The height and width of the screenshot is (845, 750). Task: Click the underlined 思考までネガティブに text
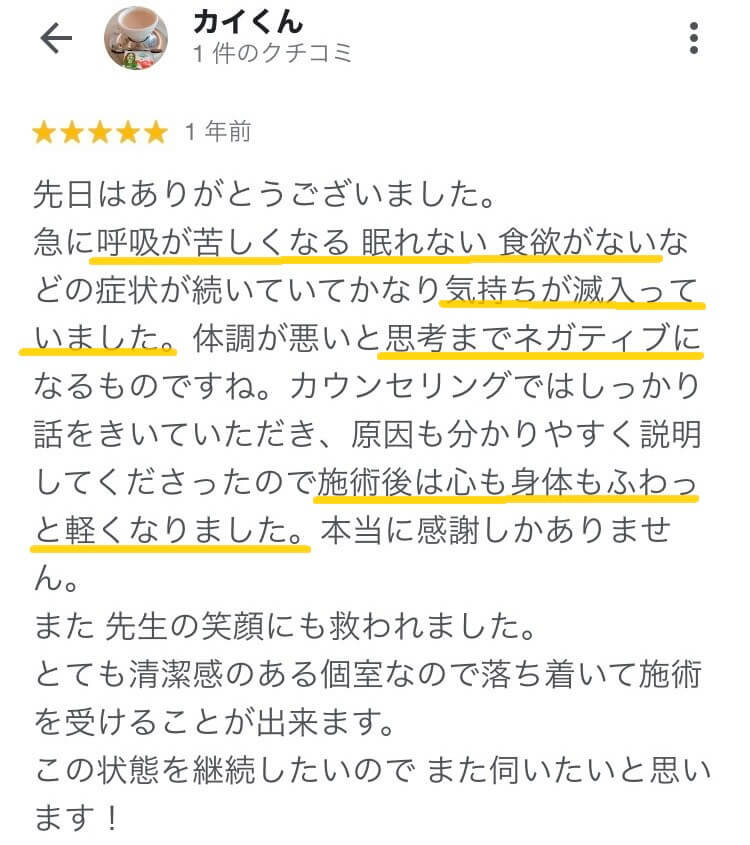pyautogui.click(x=540, y=340)
